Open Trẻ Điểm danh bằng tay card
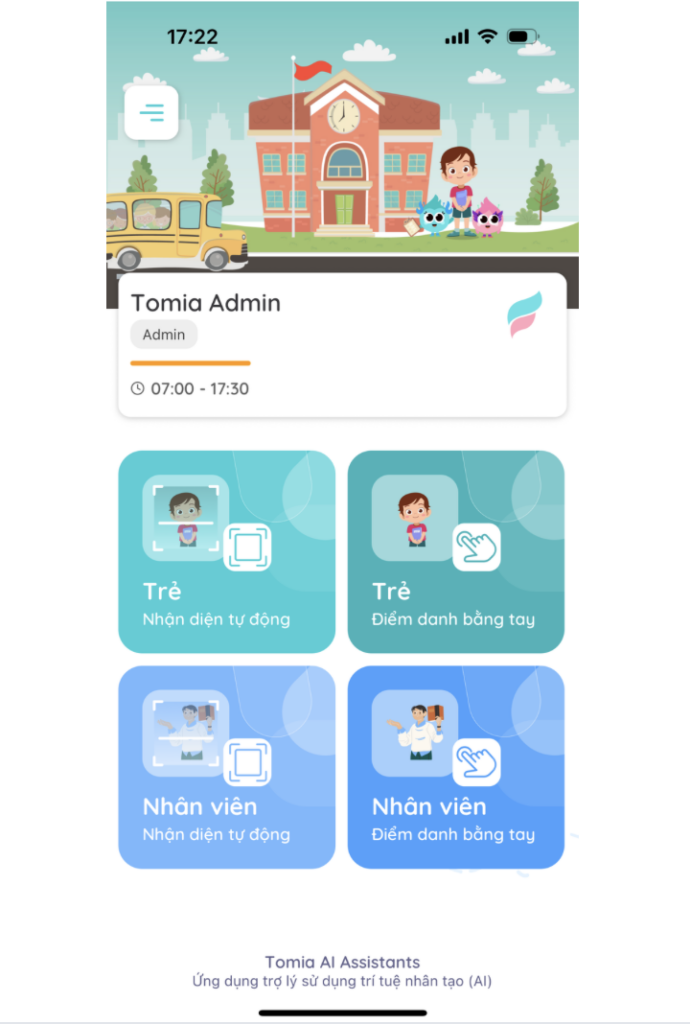Screen dimensions: 690x1024 (x=455, y=552)
